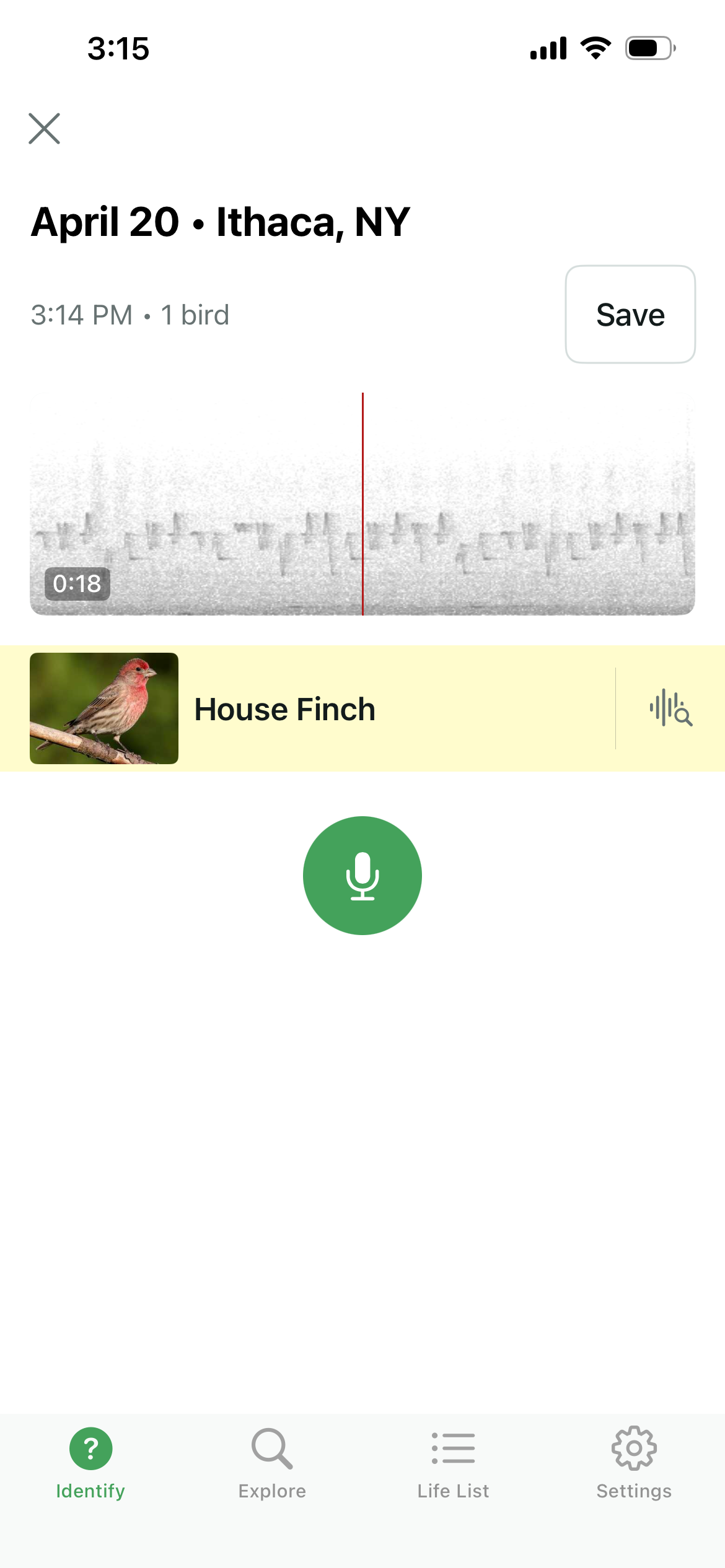Save the sound recording
The width and height of the screenshot is (725, 1568).
point(630,315)
